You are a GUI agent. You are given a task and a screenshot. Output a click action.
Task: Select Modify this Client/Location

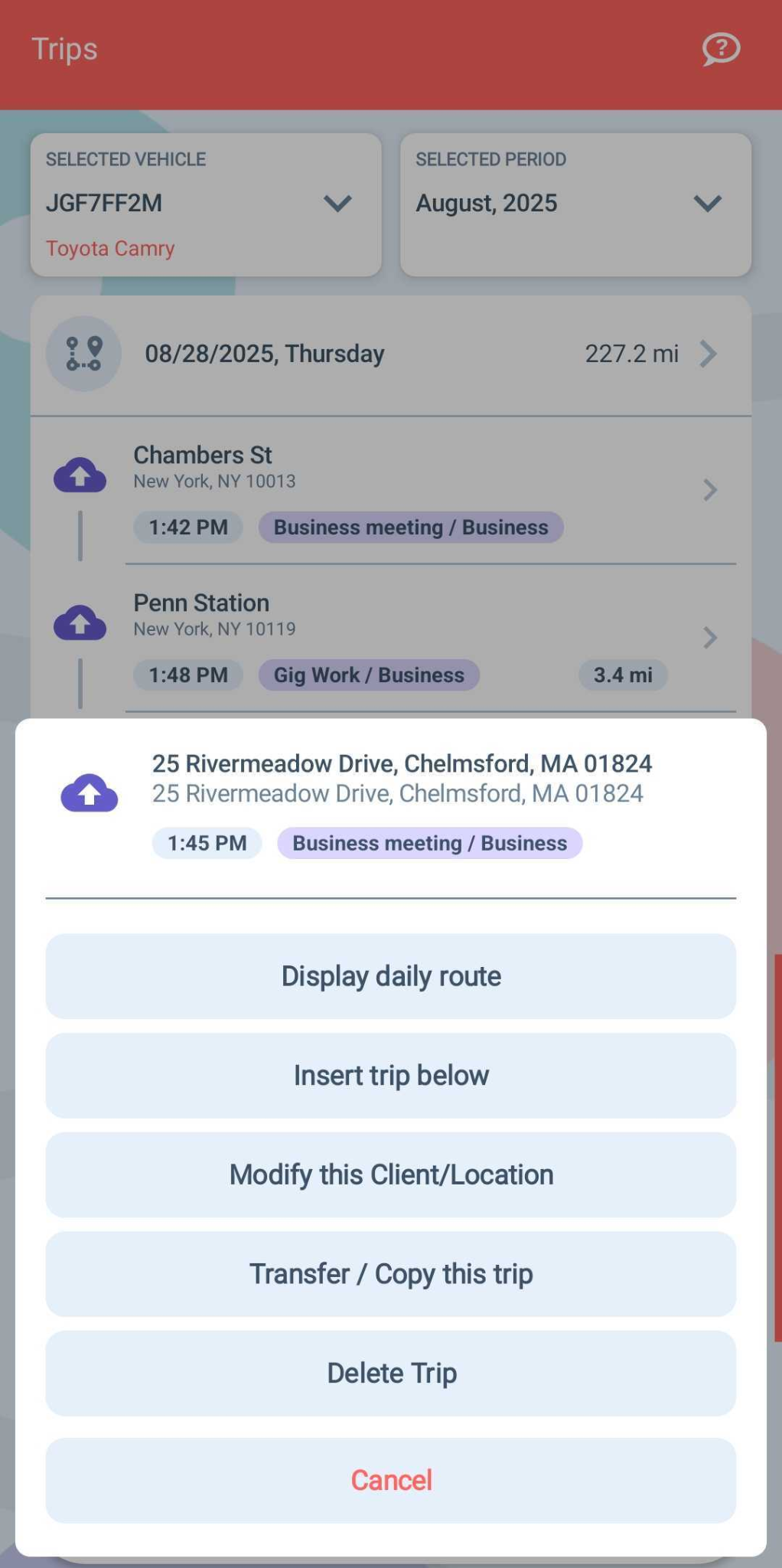[x=390, y=1174]
